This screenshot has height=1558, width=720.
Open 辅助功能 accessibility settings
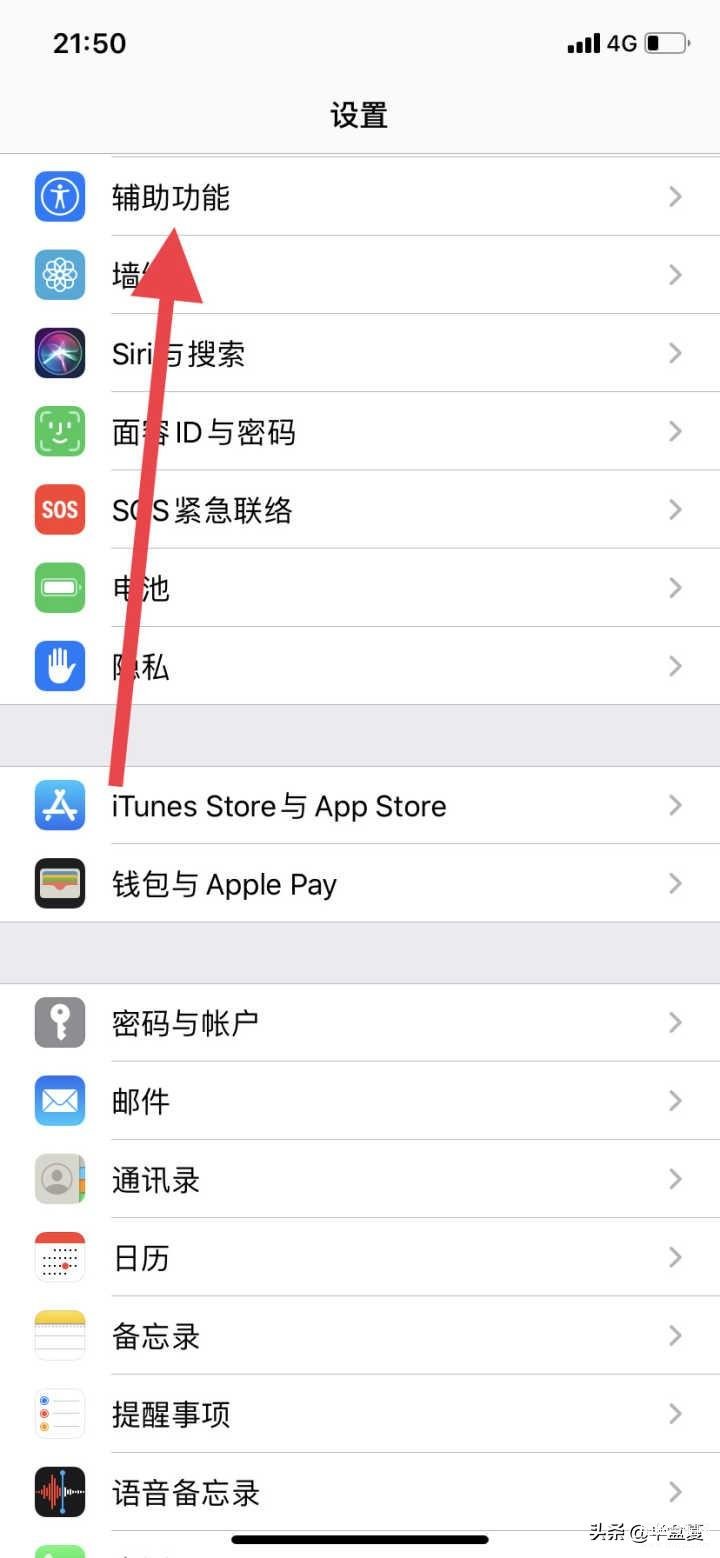click(360, 197)
